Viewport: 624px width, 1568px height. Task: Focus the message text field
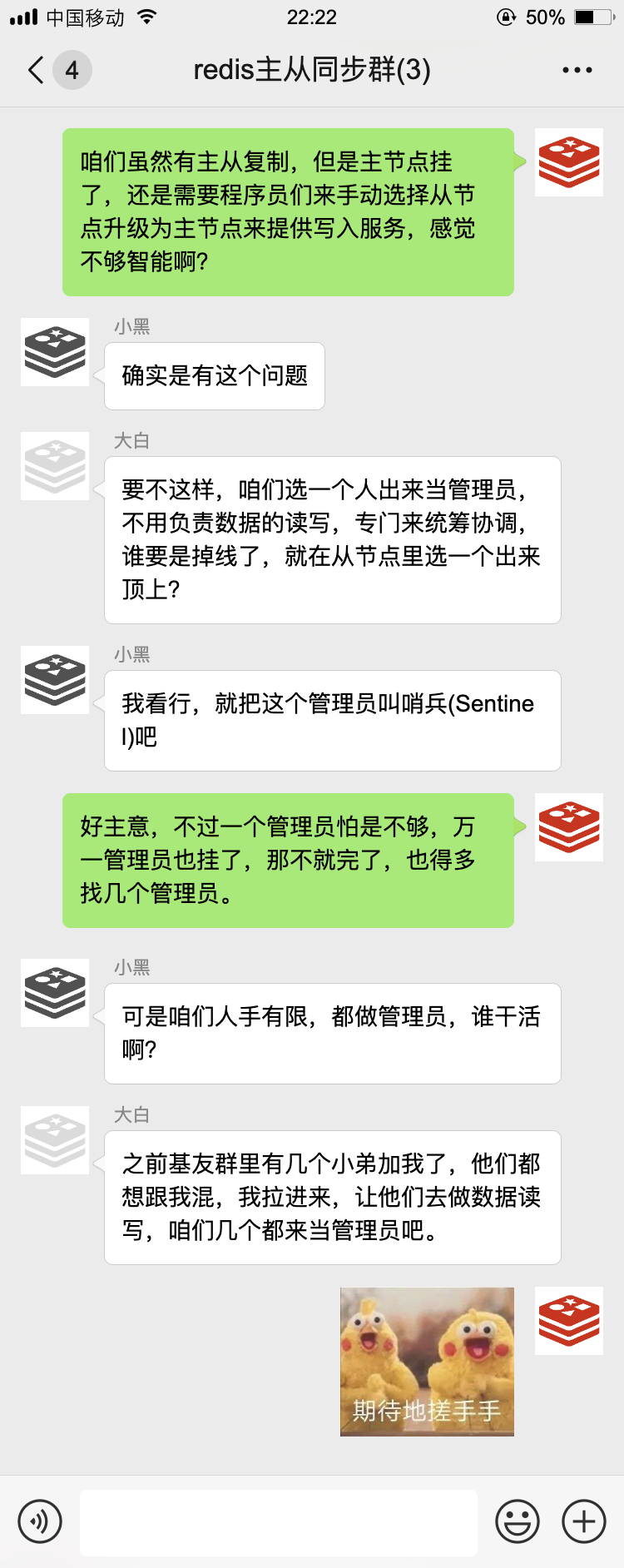pos(279,1521)
